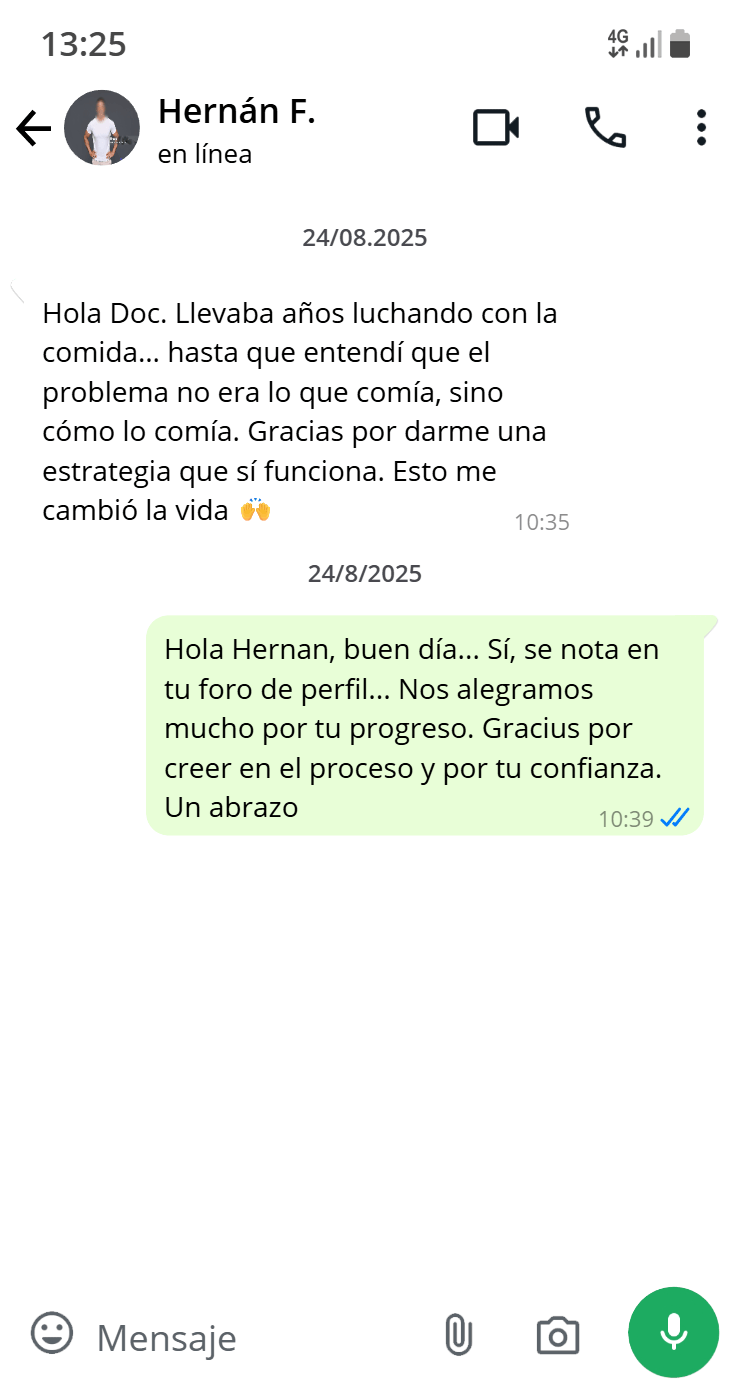Start a voice call with Hernán F.
730x1390 pixels.
click(605, 128)
